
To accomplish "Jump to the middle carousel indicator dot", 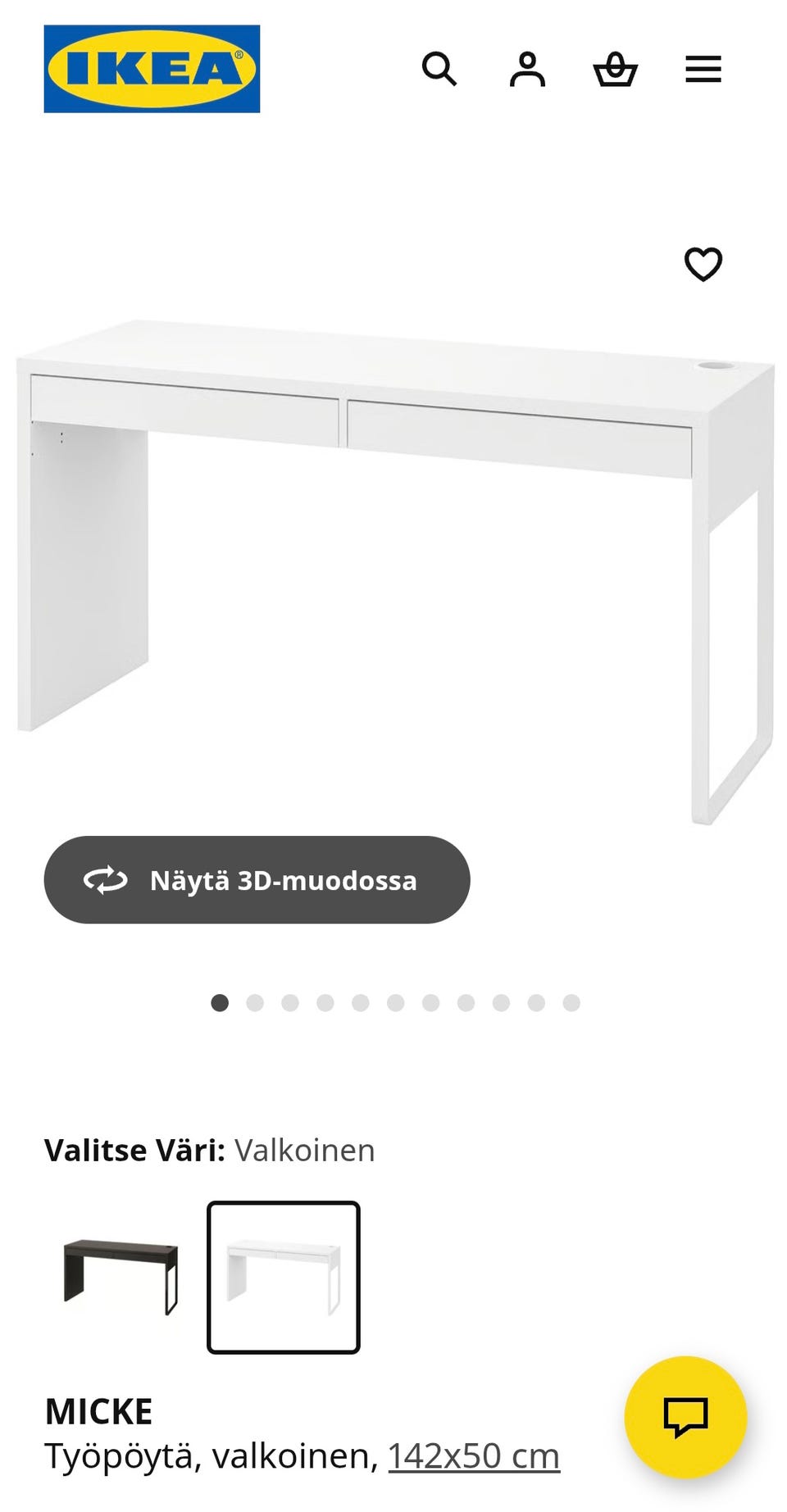I will click(394, 1001).
